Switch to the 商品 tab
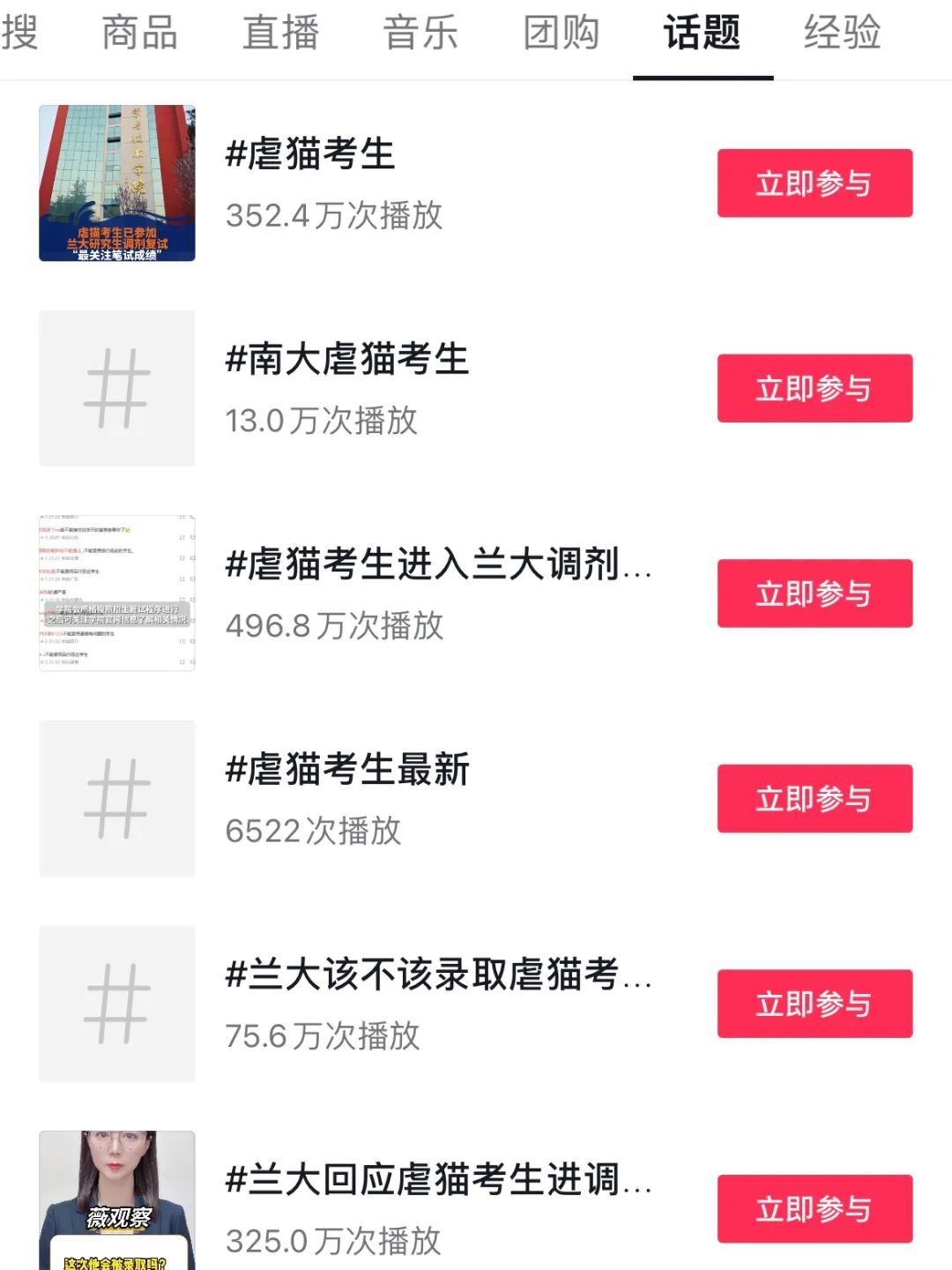This screenshot has width=952, height=1270. (x=139, y=34)
